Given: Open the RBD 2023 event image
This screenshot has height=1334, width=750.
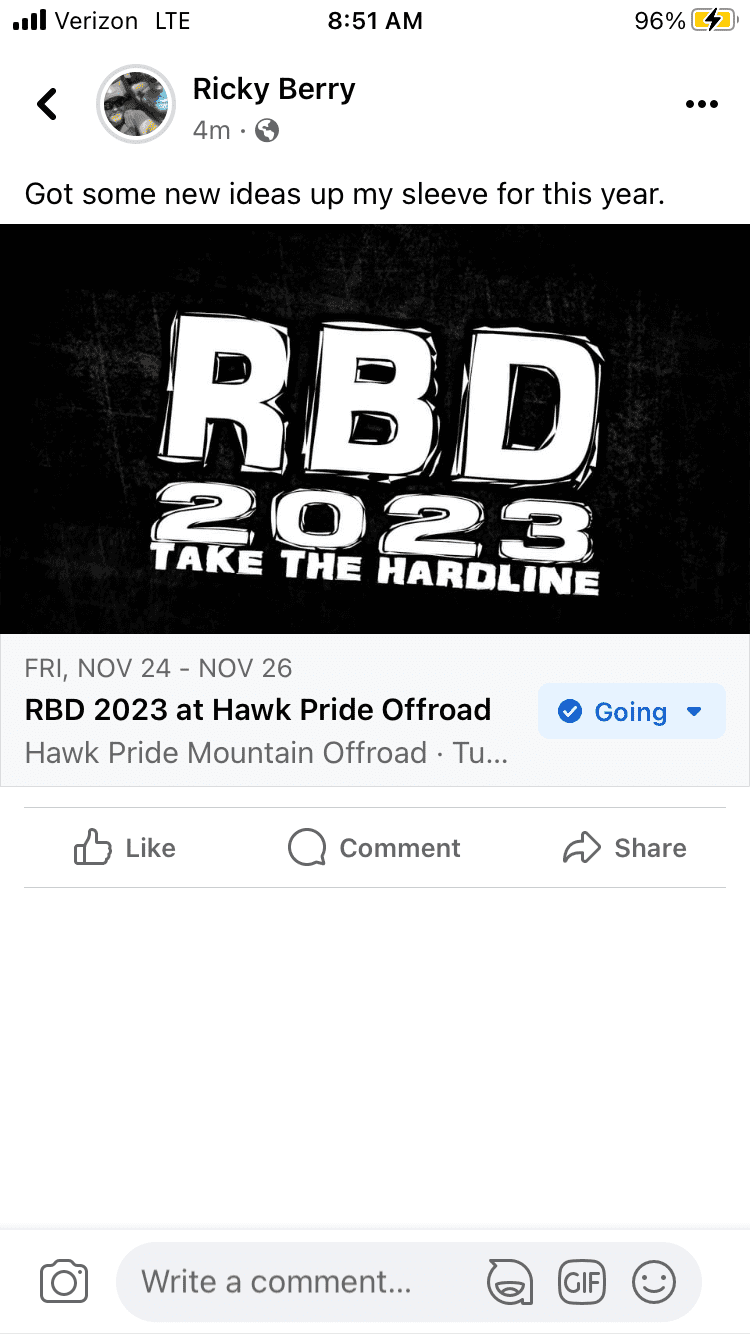Looking at the screenshot, I should (x=375, y=429).
